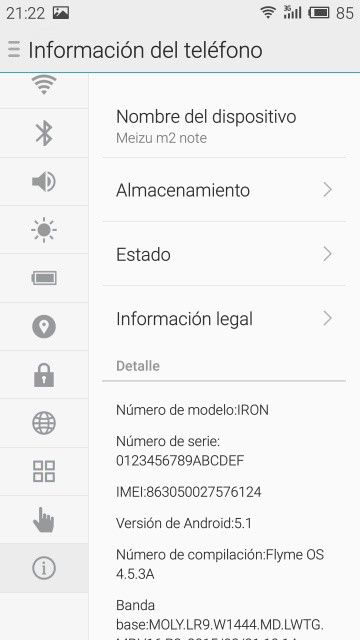Image resolution: width=360 pixels, height=640 pixels.
Task: Open location pin settings
Action: tap(44, 327)
